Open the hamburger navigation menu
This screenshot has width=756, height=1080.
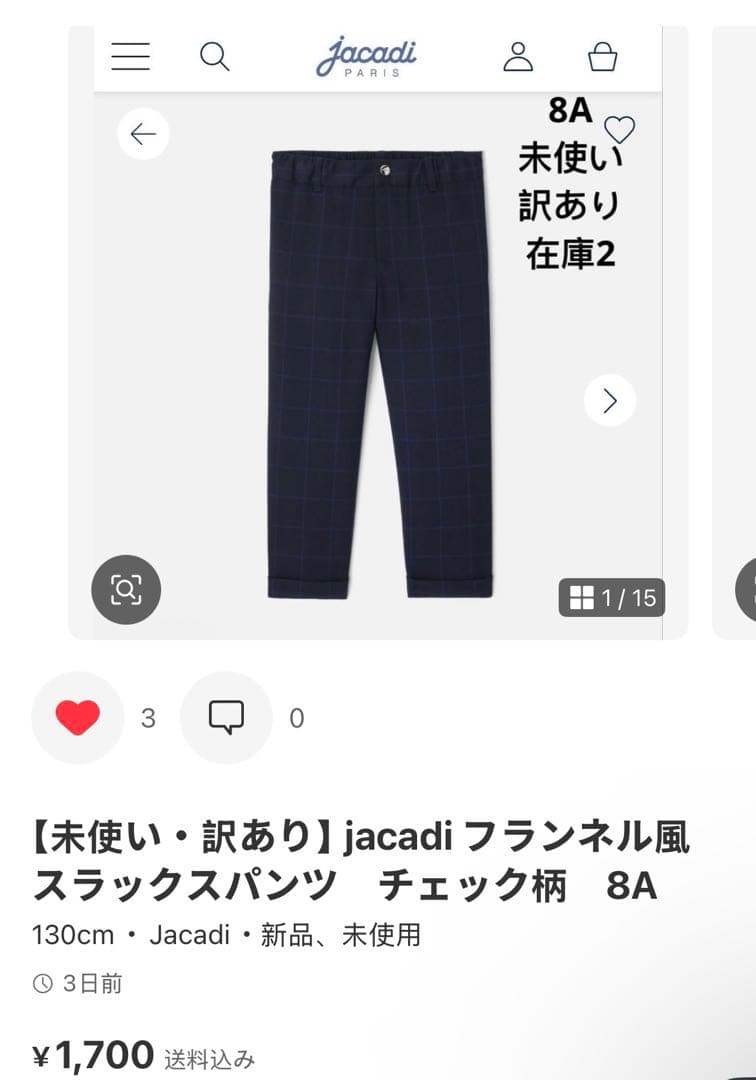130,58
